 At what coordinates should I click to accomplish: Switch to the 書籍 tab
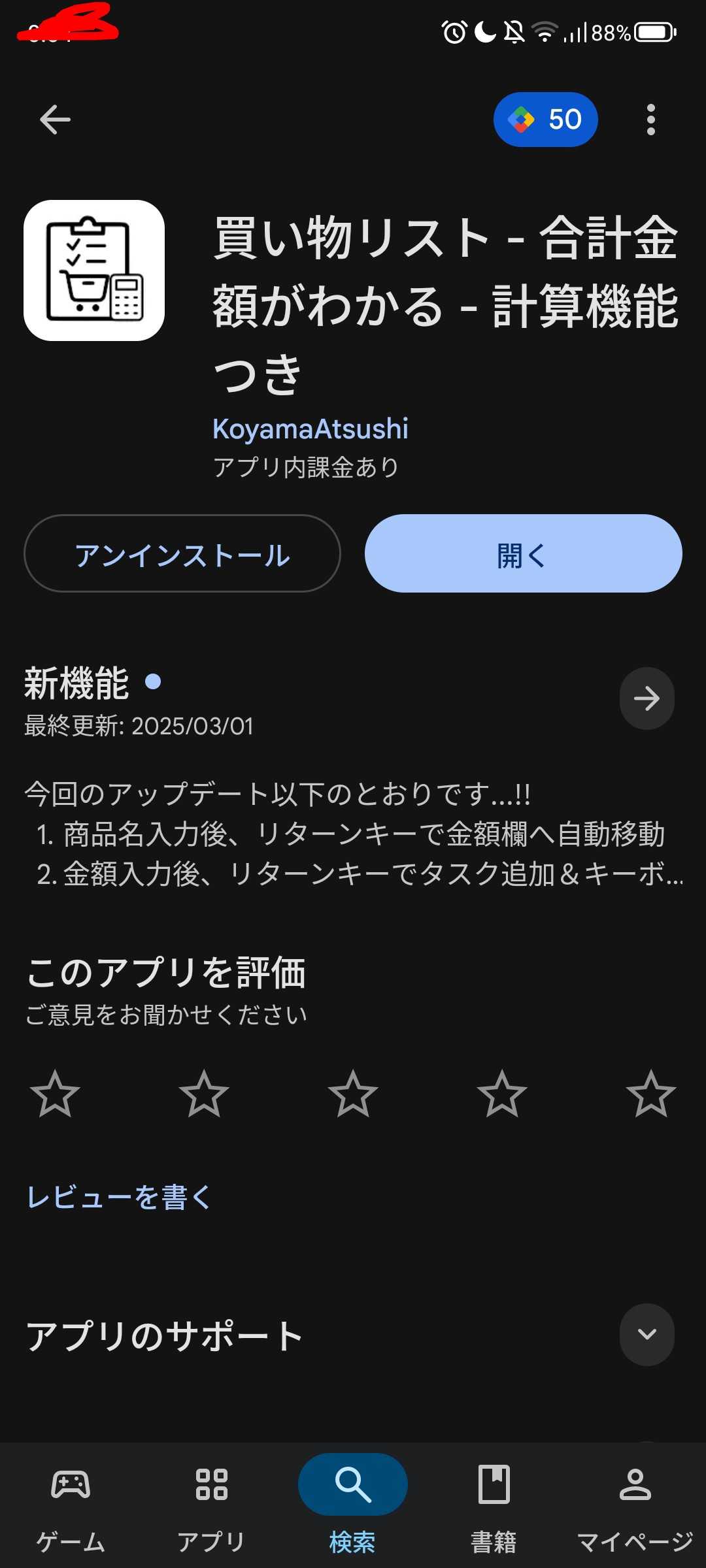click(494, 1503)
